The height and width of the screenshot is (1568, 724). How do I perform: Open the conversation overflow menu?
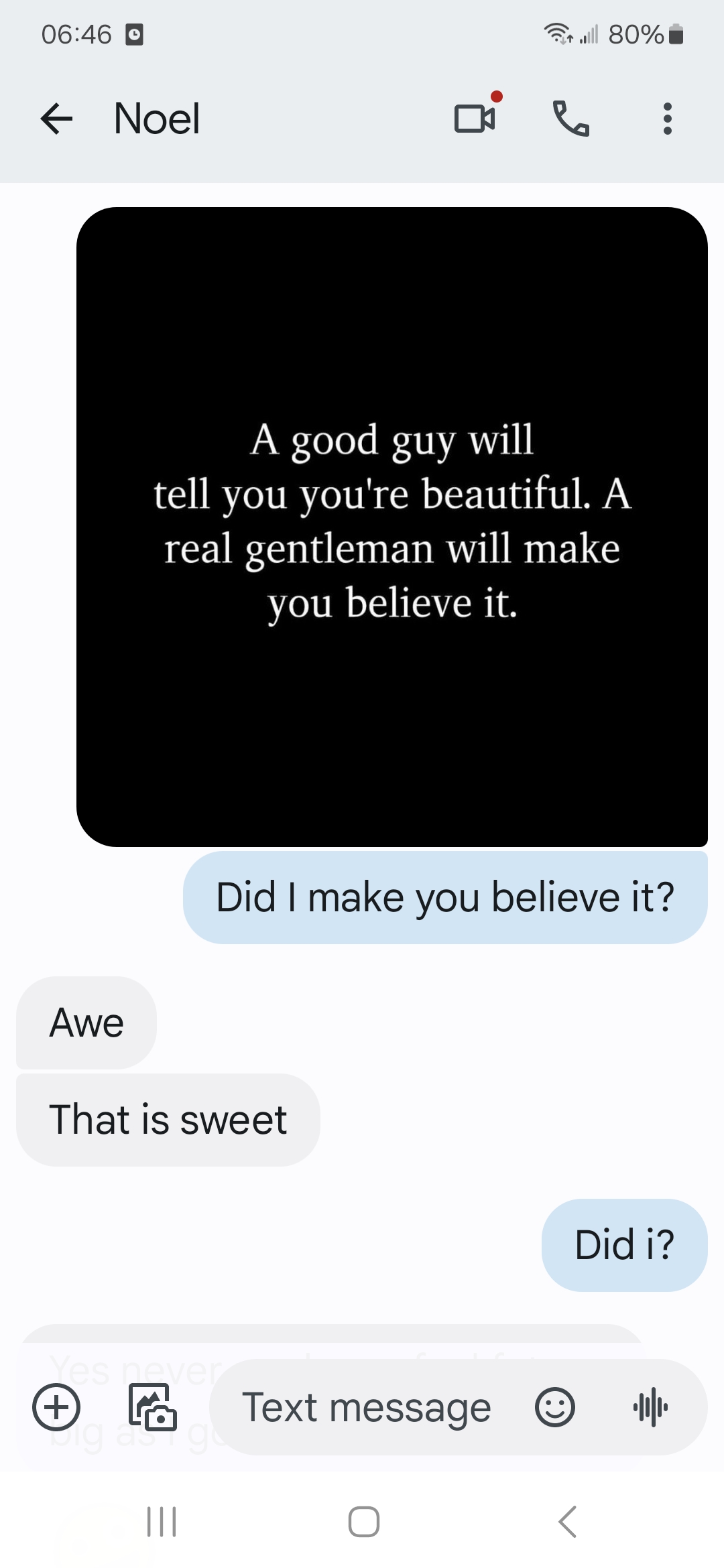coord(666,119)
